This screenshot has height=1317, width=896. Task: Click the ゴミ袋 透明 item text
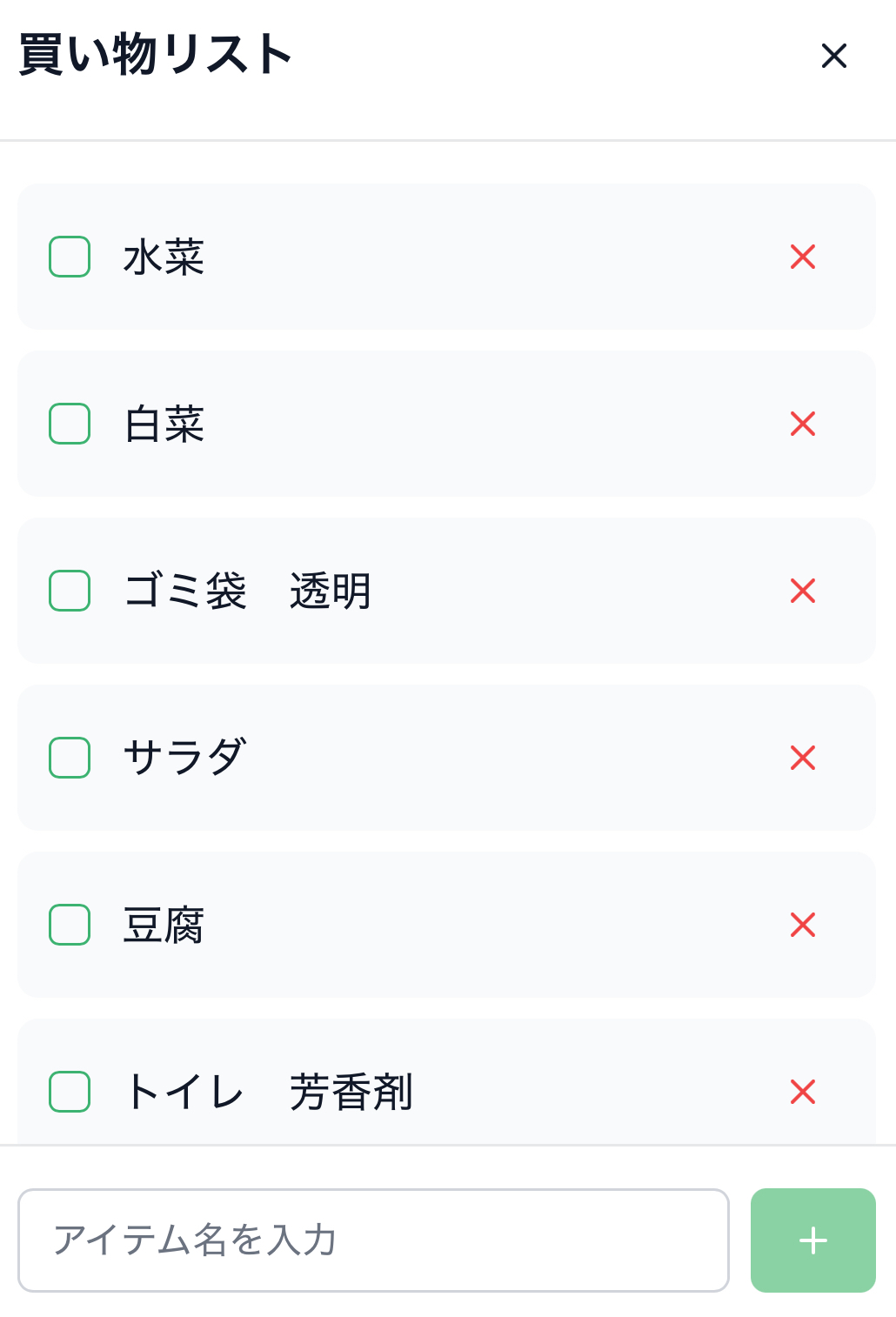pos(250,591)
